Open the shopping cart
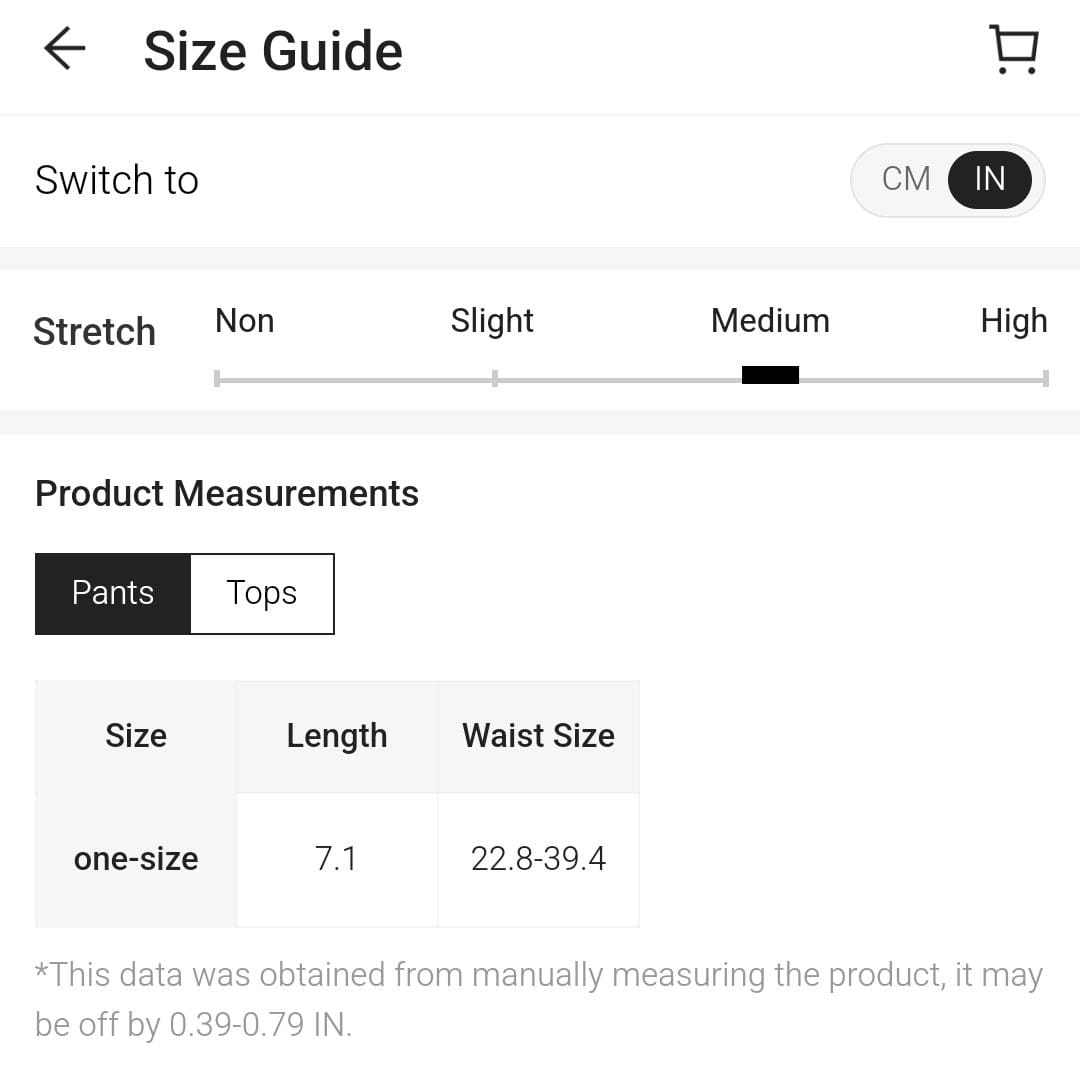 coord(1014,50)
